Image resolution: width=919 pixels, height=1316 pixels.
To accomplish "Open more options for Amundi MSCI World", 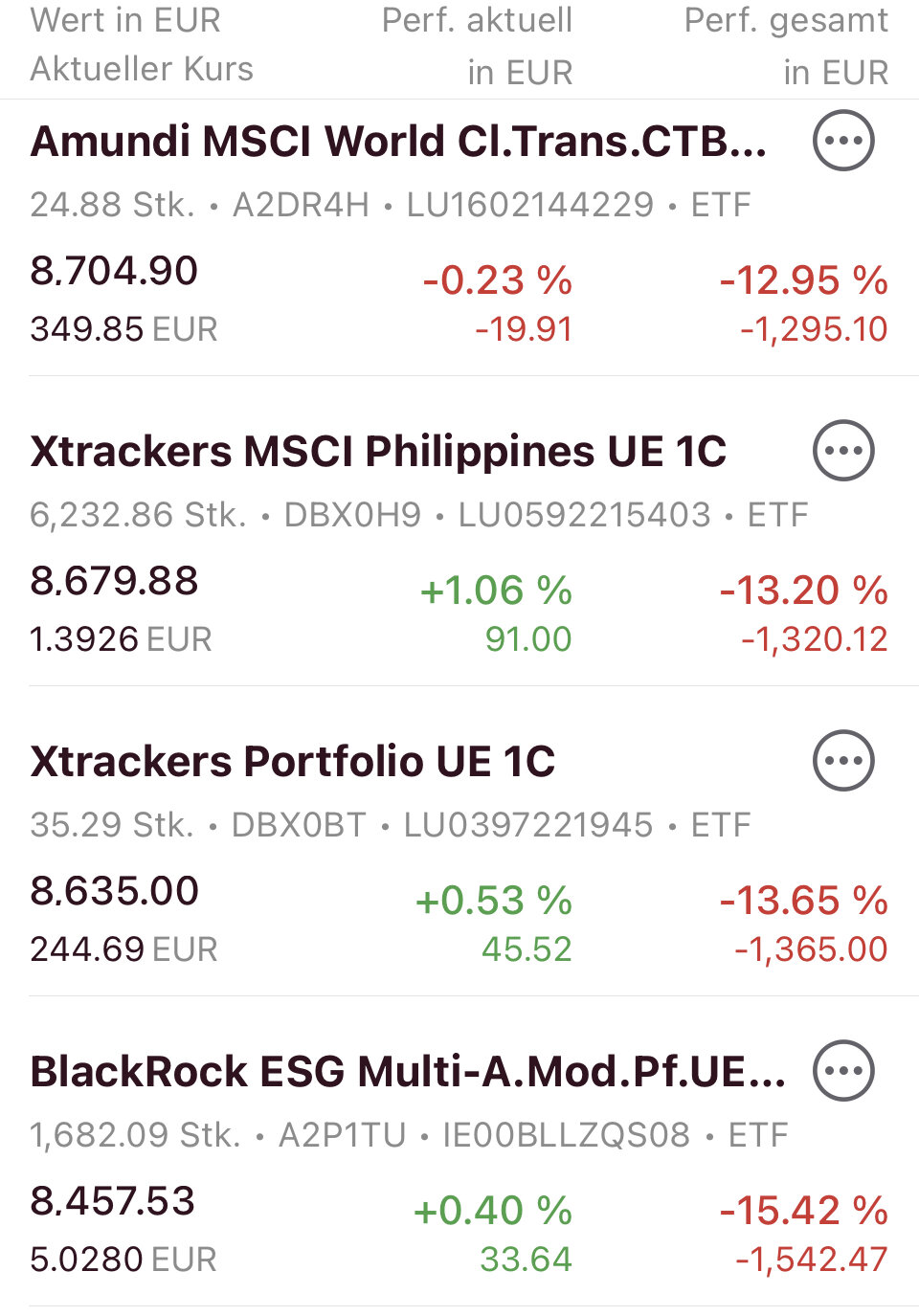I will (843, 141).
